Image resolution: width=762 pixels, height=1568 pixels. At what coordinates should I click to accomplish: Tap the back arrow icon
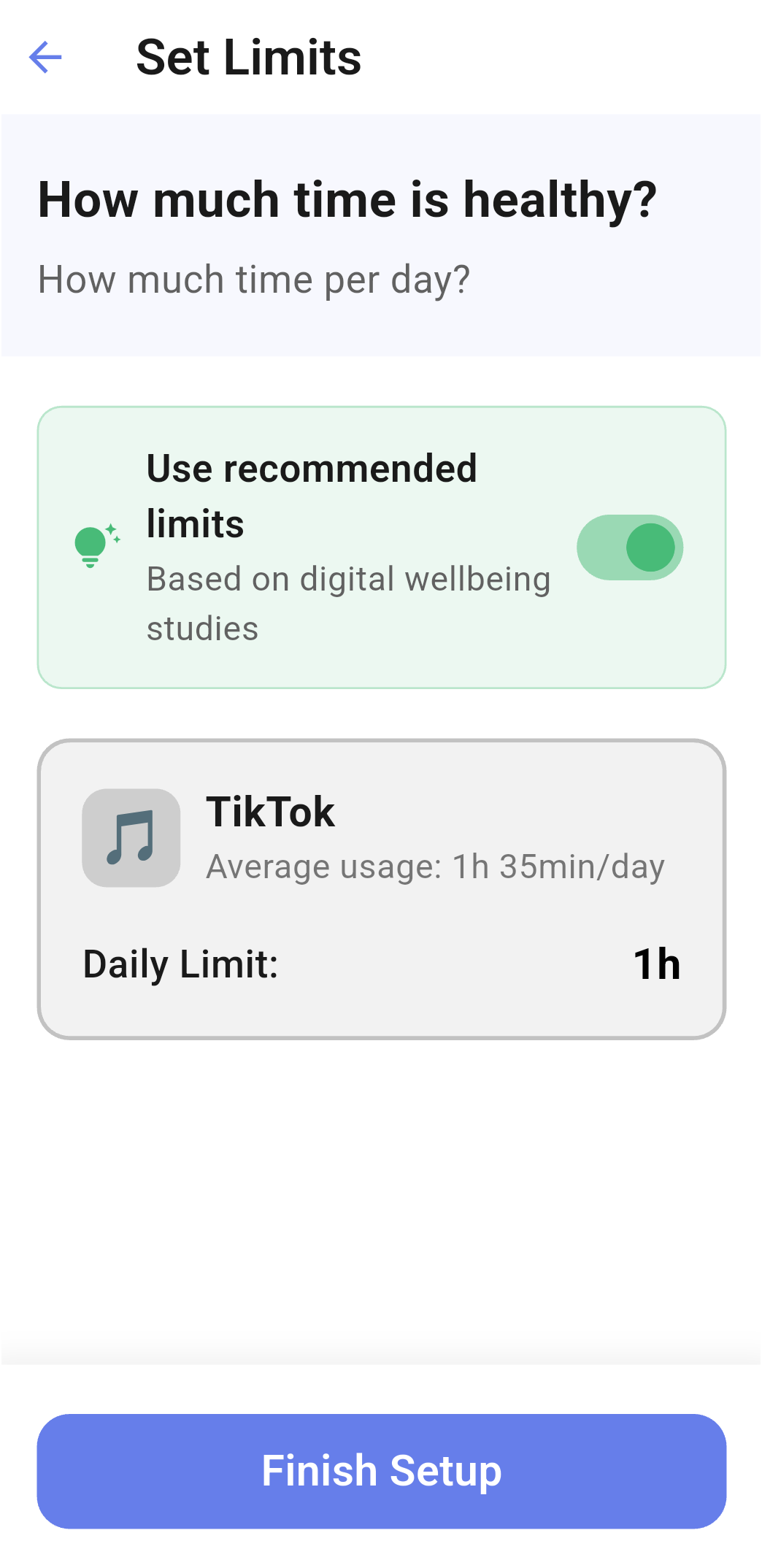tap(46, 58)
